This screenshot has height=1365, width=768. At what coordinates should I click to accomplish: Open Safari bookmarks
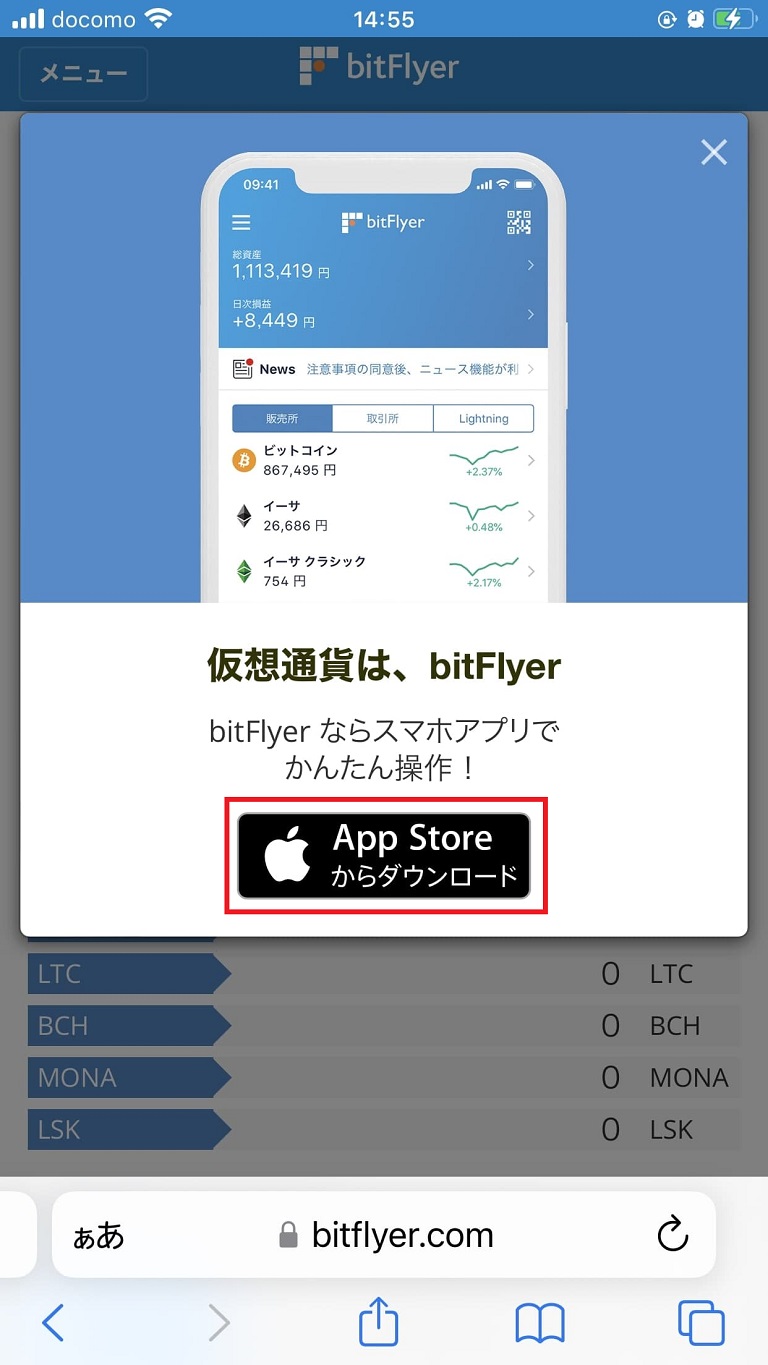click(540, 1324)
